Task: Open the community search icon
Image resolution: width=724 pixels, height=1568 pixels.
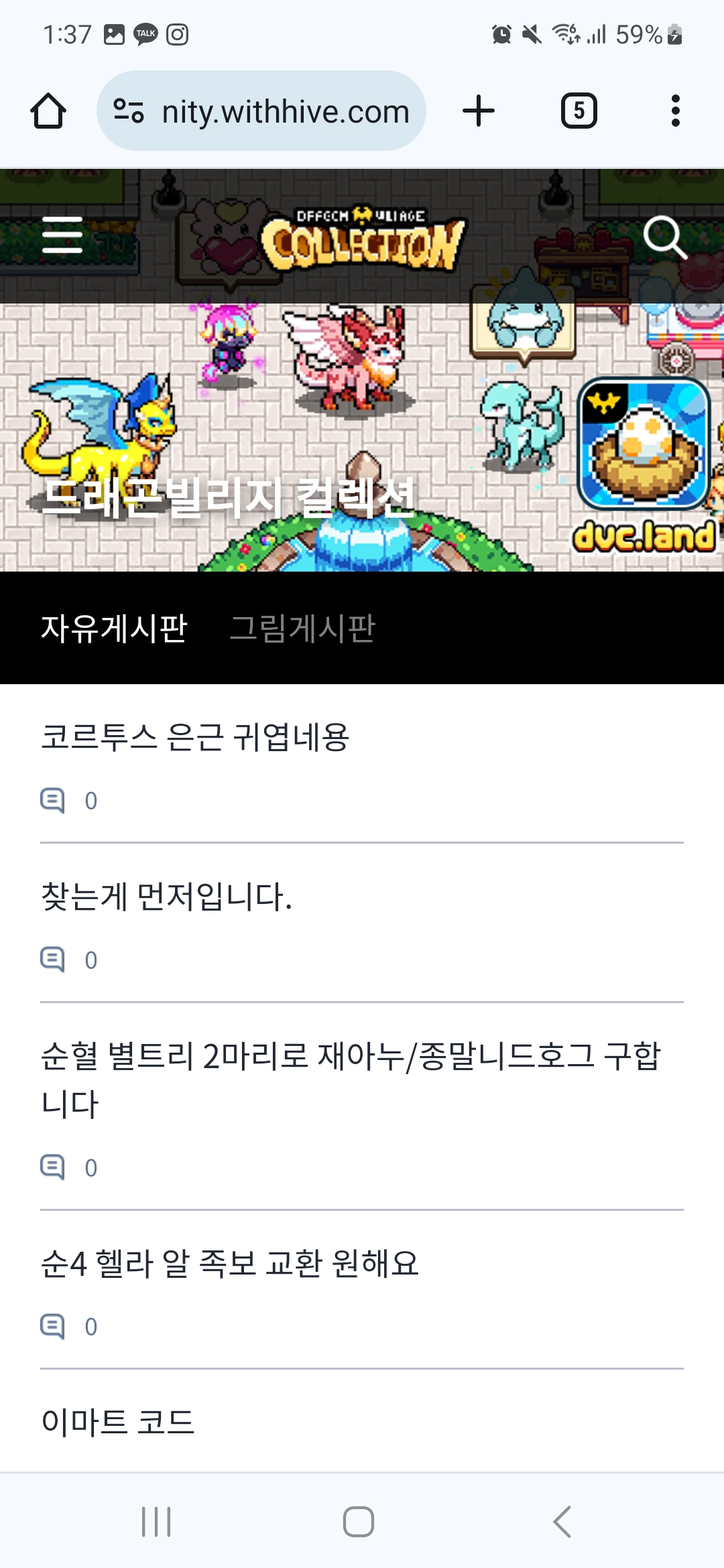Action: 664,237
